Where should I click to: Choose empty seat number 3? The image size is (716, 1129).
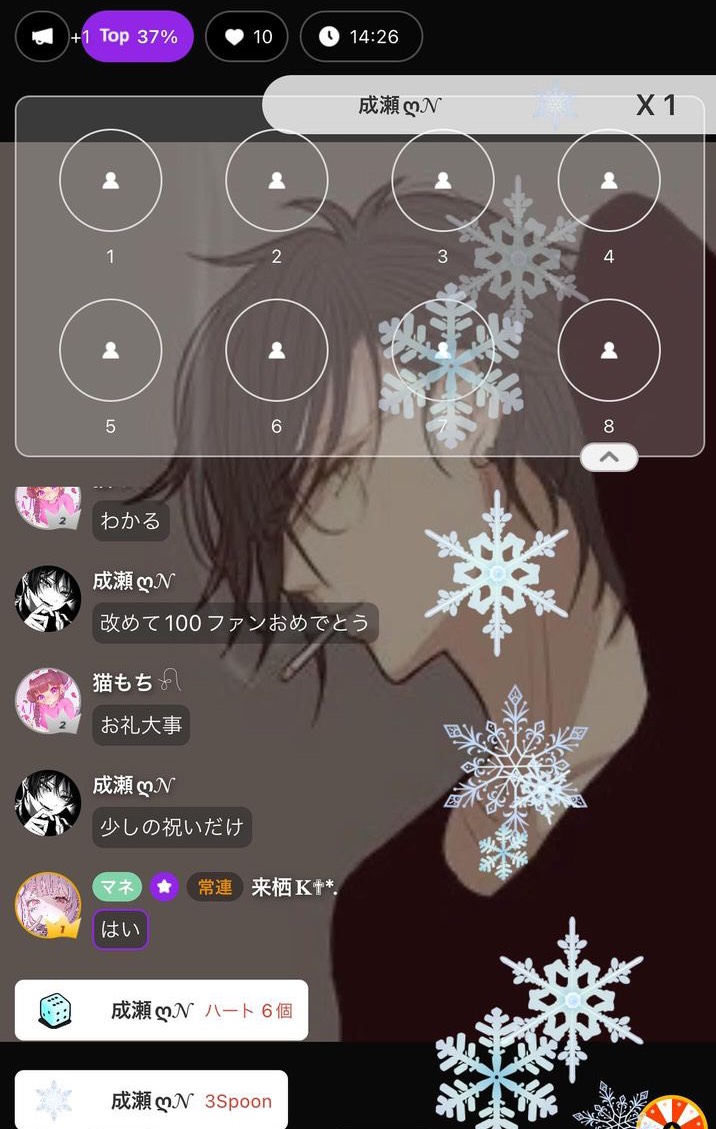442,181
